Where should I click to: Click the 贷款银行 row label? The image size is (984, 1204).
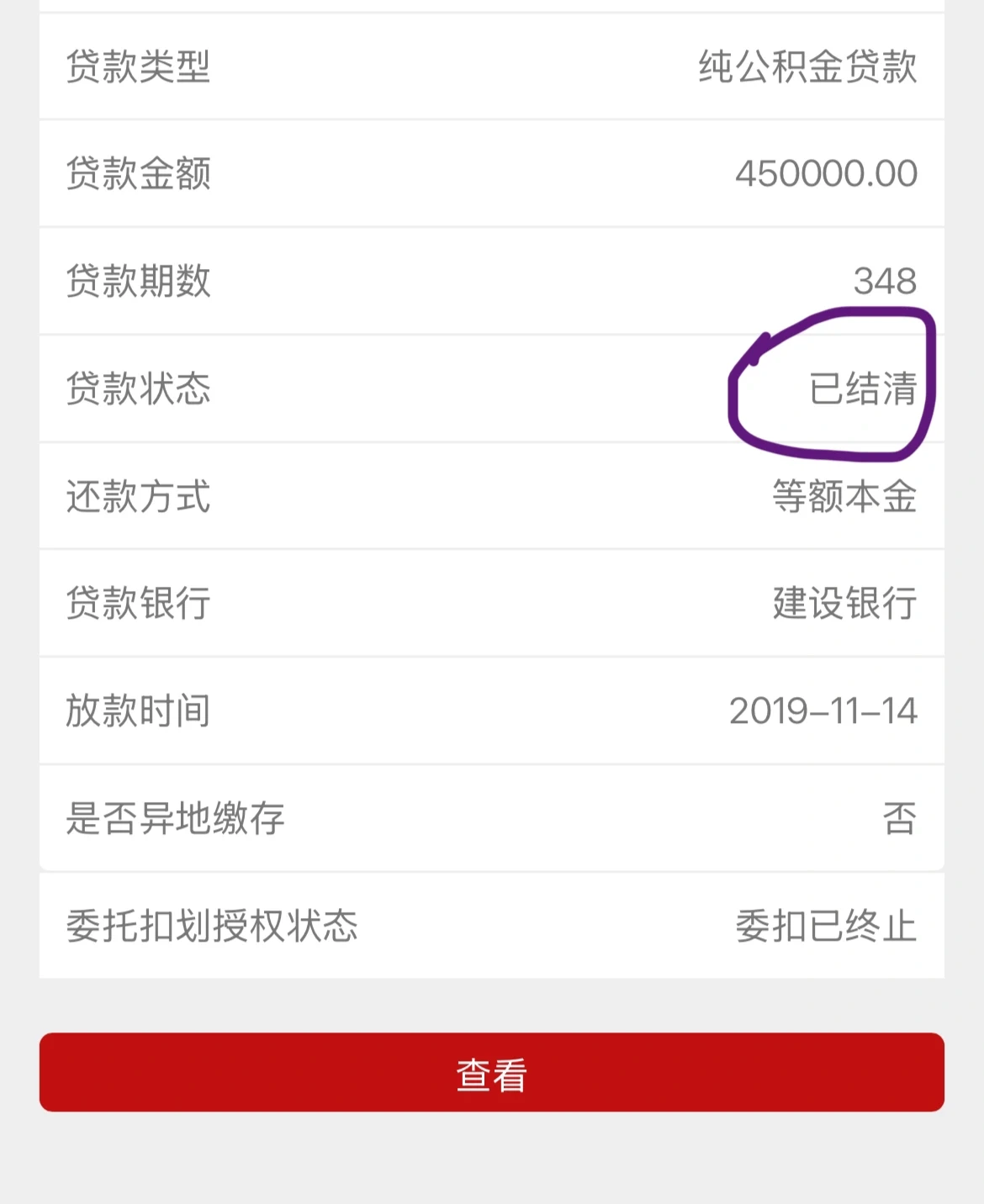pyautogui.click(x=138, y=603)
